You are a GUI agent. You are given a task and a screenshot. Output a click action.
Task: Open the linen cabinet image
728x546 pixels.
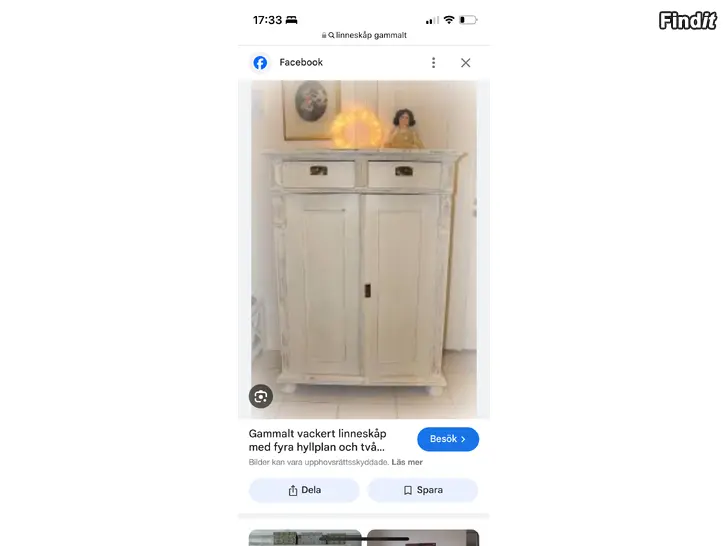(x=363, y=250)
